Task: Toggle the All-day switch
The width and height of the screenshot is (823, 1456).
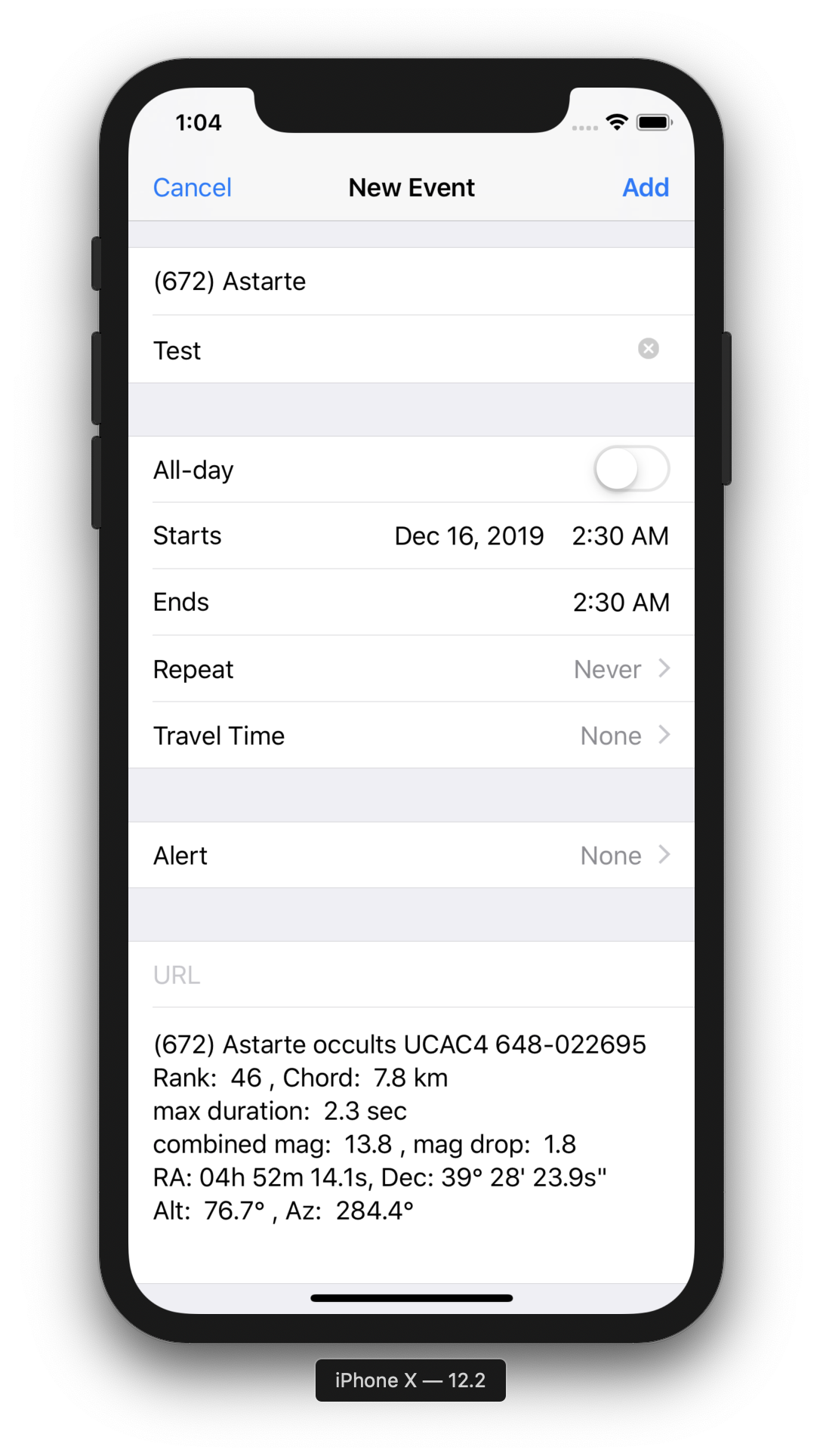Action: [x=631, y=469]
